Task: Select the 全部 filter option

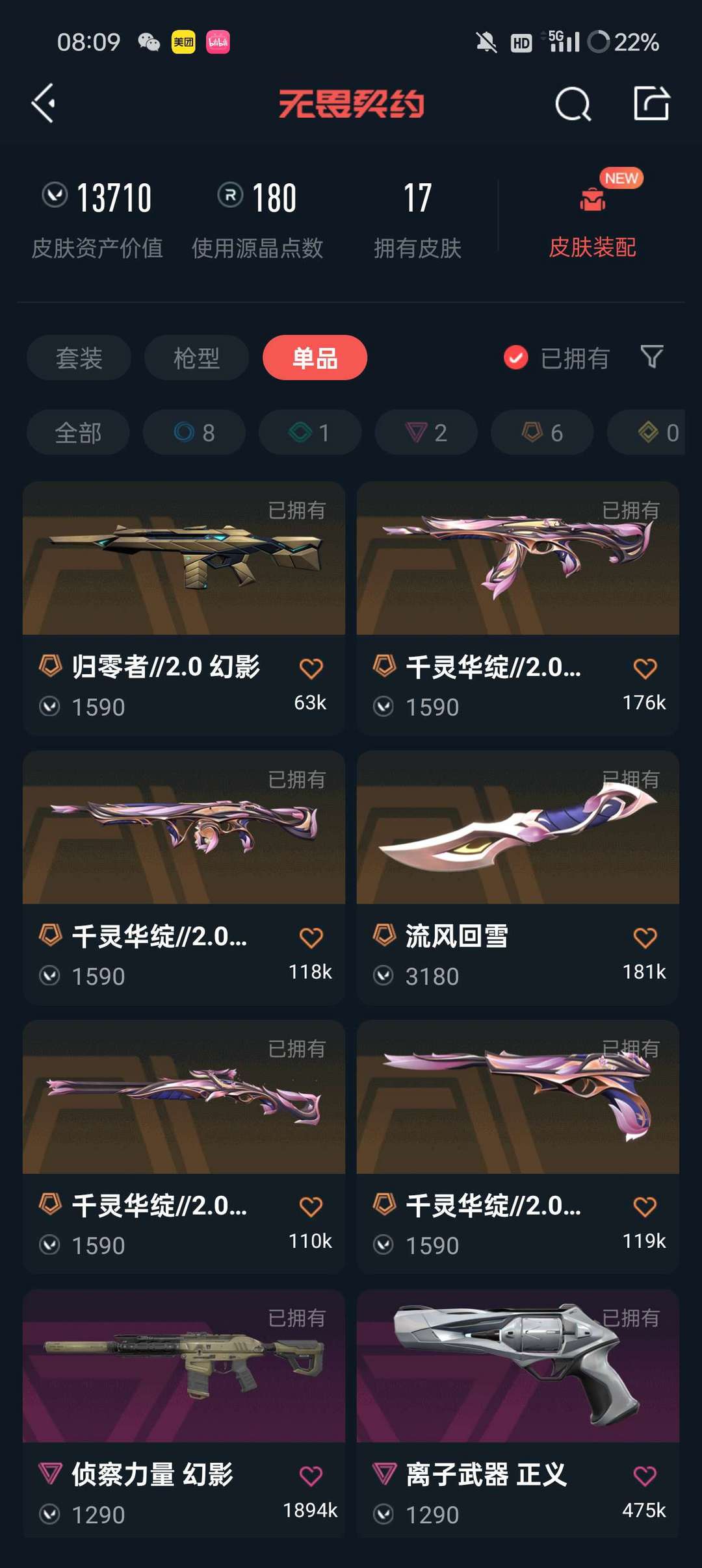Action: (77, 433)
